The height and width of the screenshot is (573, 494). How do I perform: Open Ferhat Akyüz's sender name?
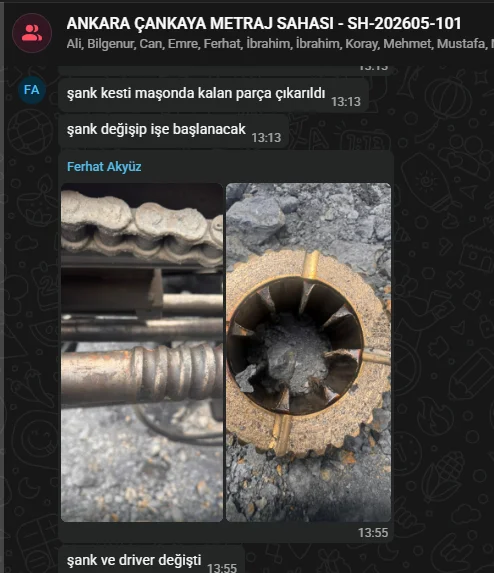tap(104, 167)
